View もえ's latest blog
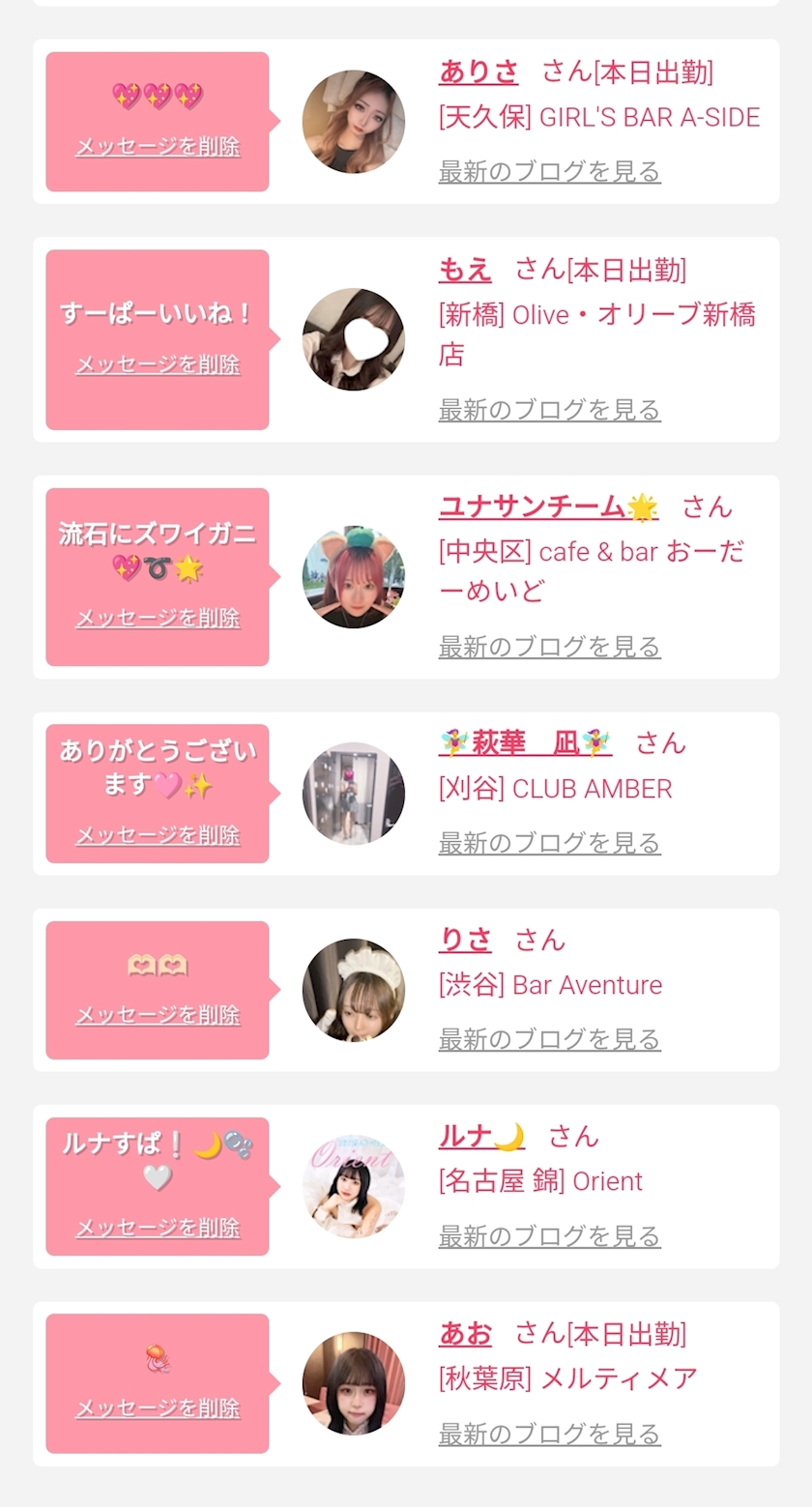Viewport: 812px width, 1507px height. 549,410
